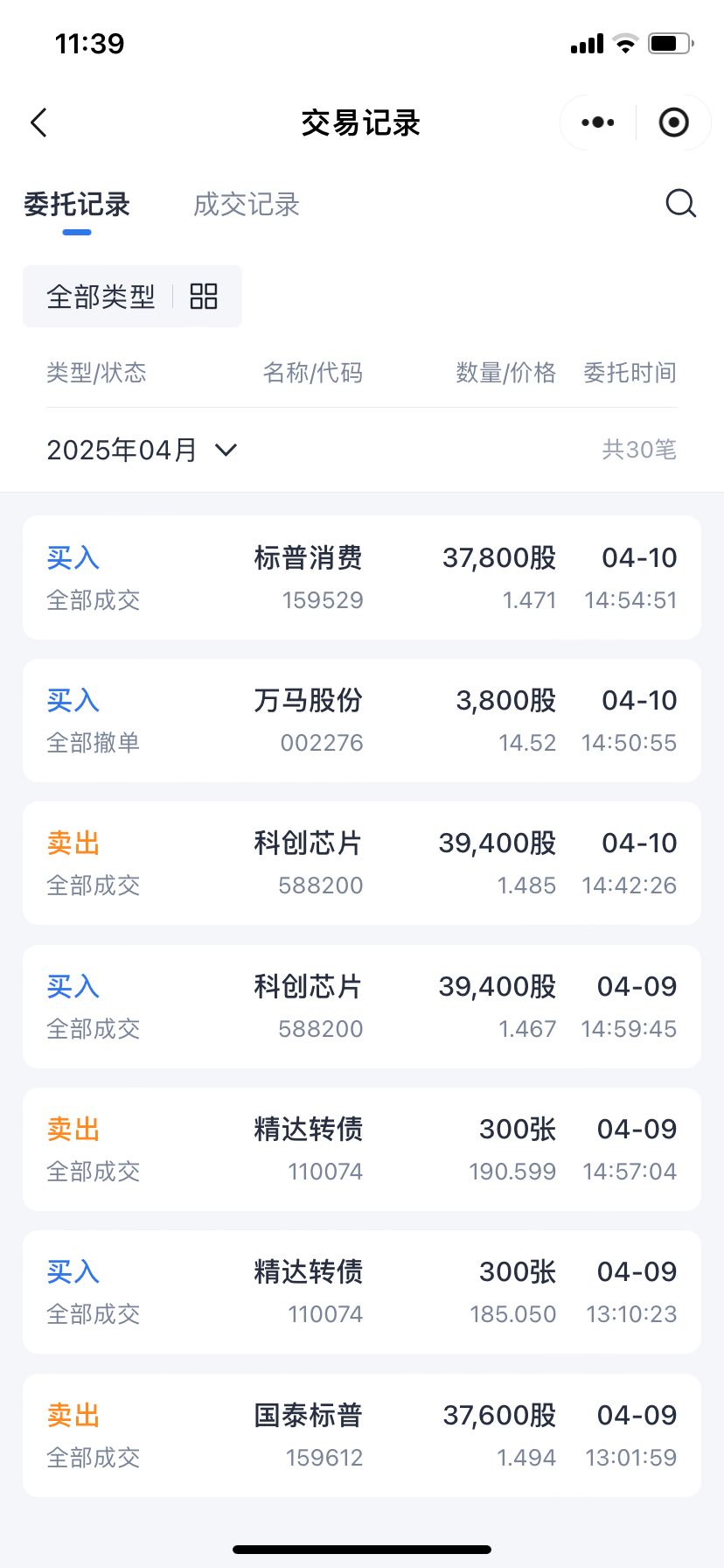Viewport: 724px width, 1568px height.
Task: Tap the mini-program capsule close/record icon
Action: click(673, 122)
